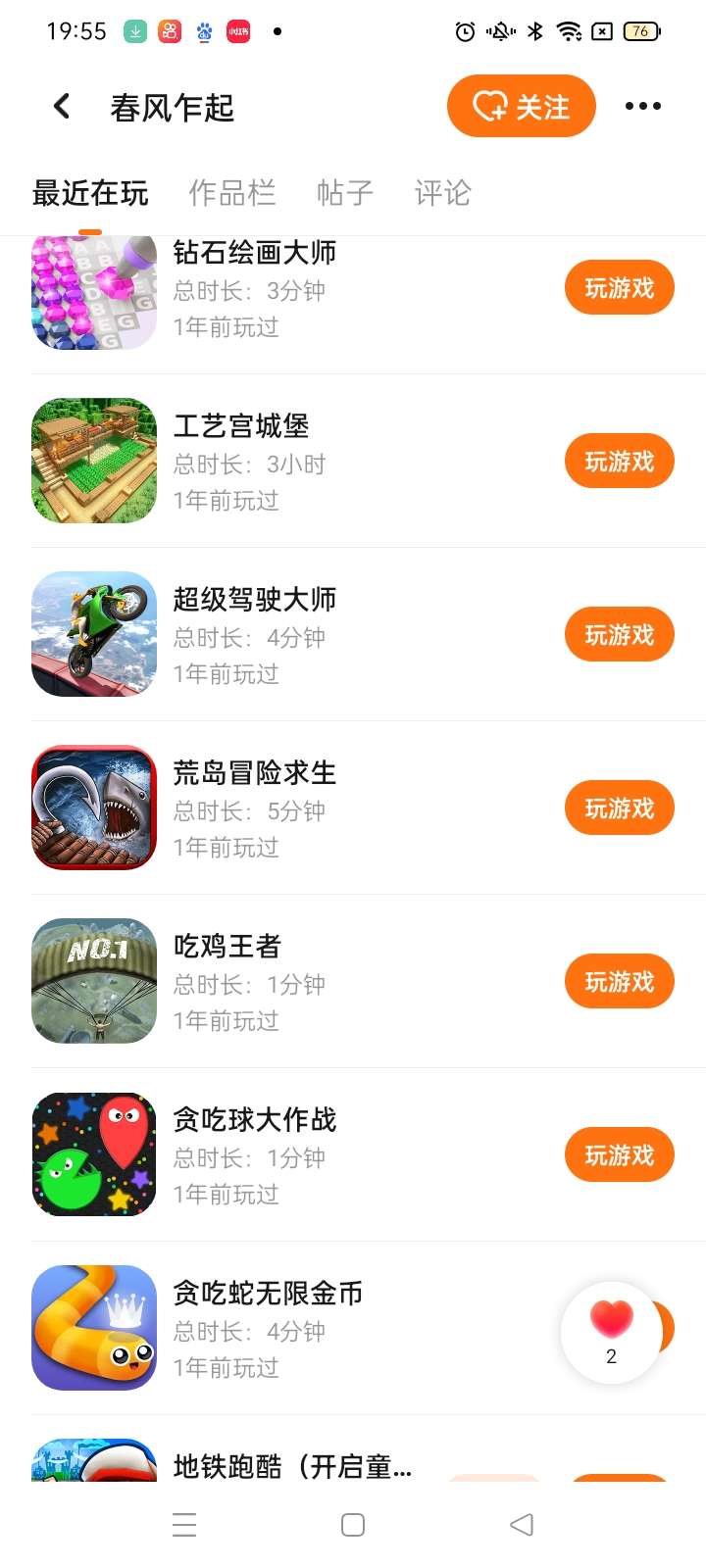Hit 玩游戏 next to 吃鸡王者
Viewport: 706px width, 1568px height.
click(619, 982)
